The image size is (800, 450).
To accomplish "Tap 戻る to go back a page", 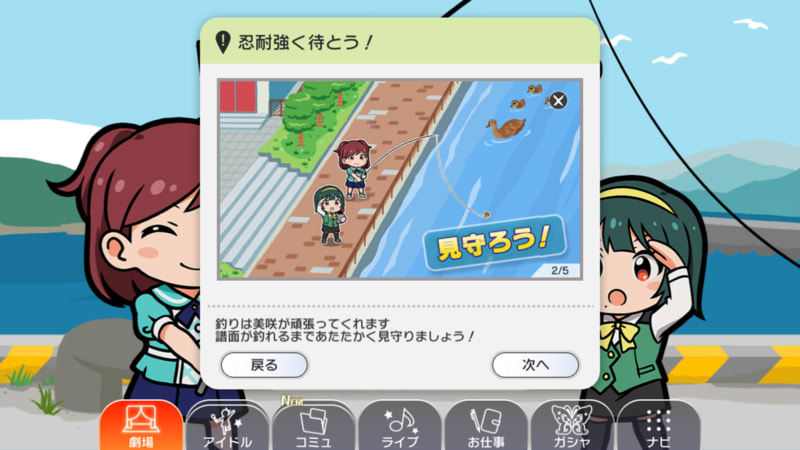I will click(264, 365).
